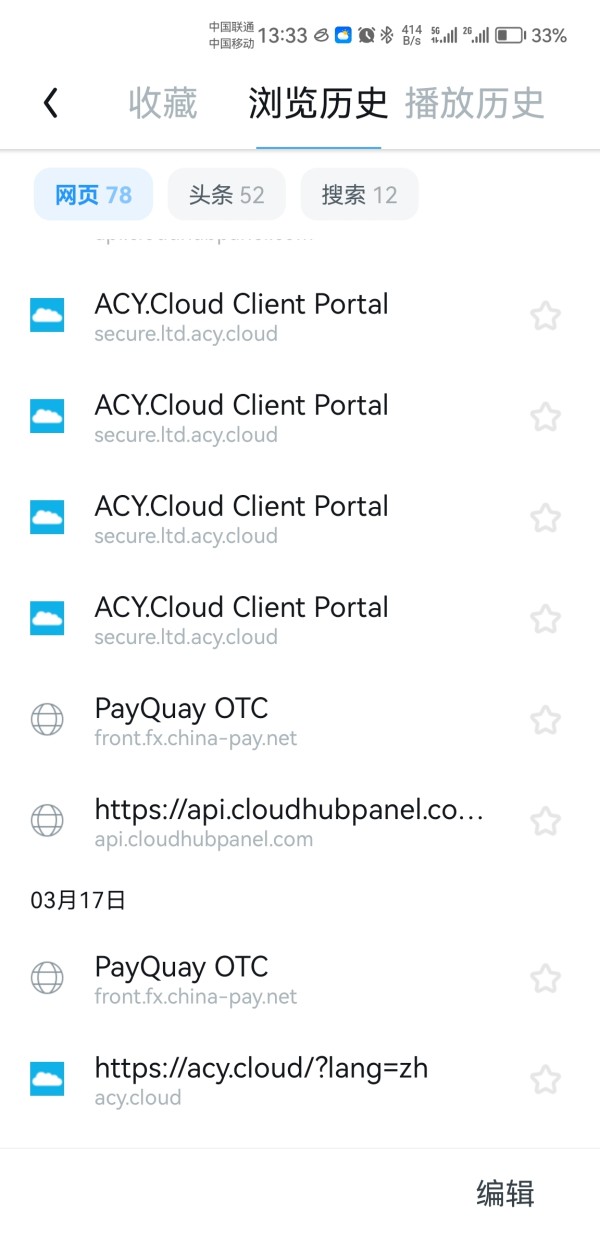
Task: Favorite the acy.cloud/?lang=zh entry
Action: [545, 1079]
